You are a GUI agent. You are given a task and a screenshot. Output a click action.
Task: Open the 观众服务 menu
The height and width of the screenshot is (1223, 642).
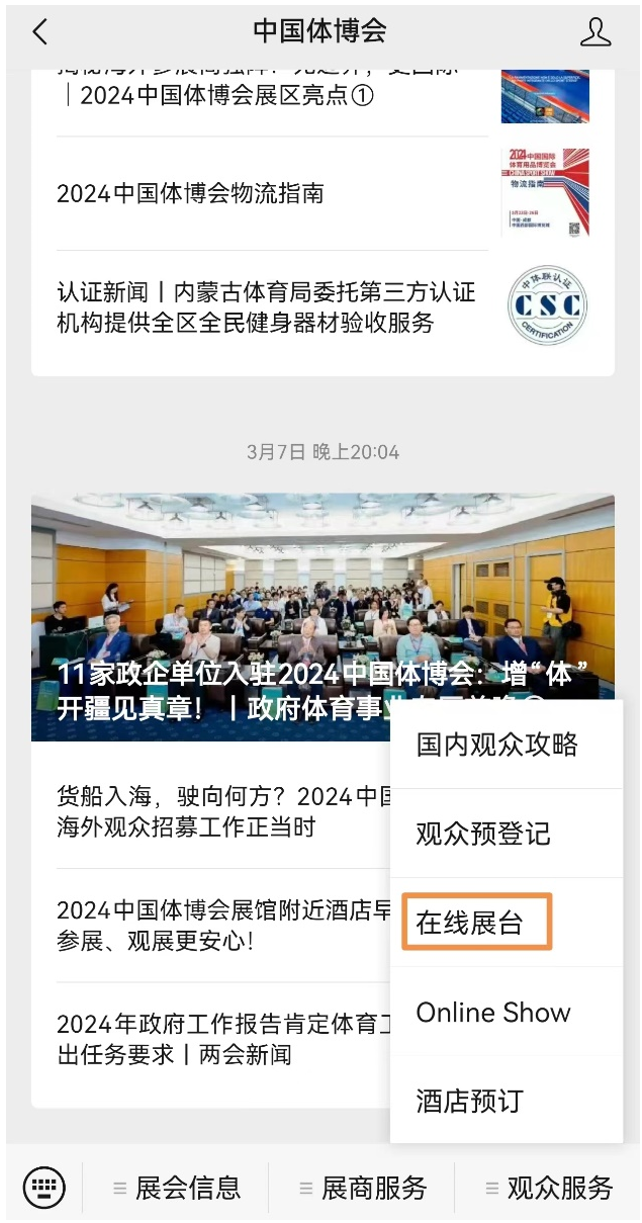click(x=548, y=1188)
